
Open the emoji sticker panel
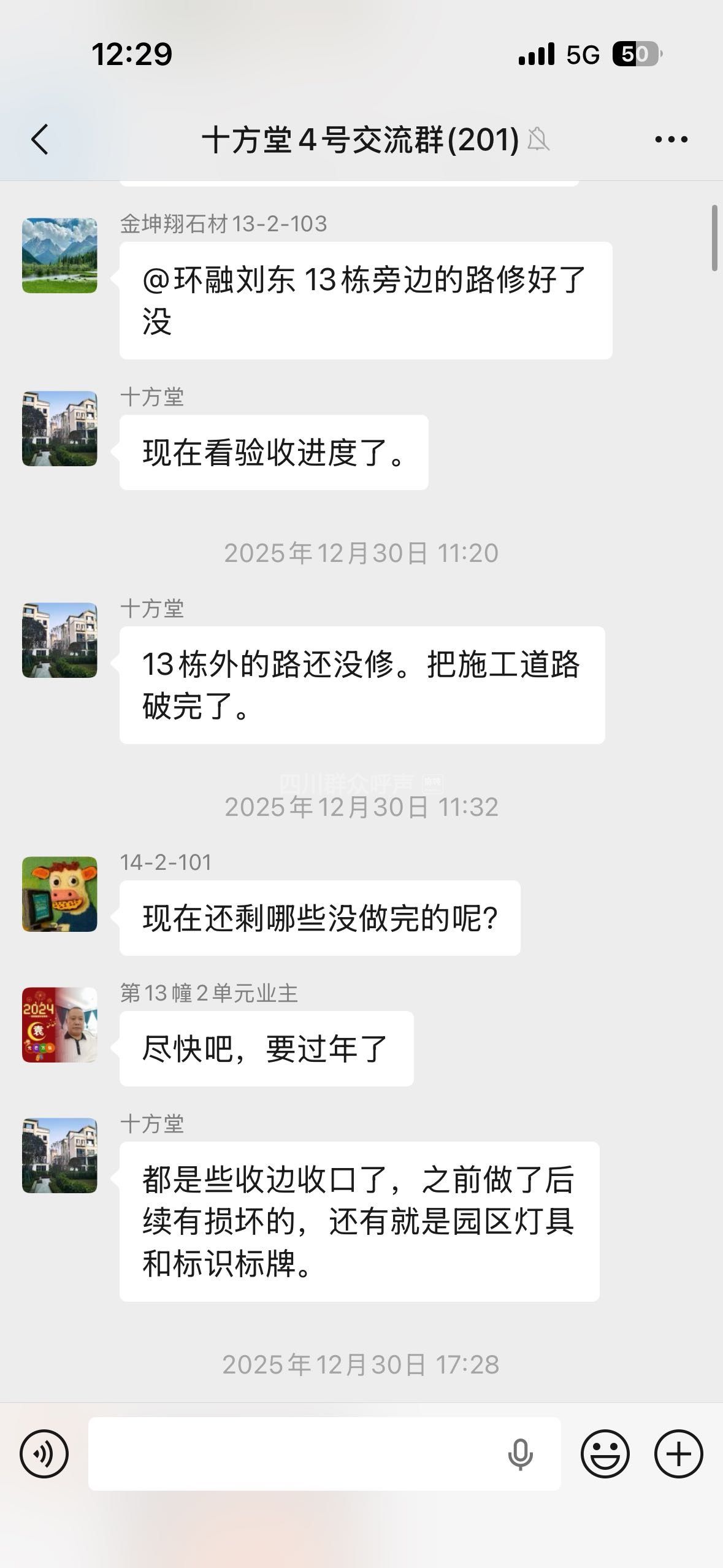coord(605,1453)
